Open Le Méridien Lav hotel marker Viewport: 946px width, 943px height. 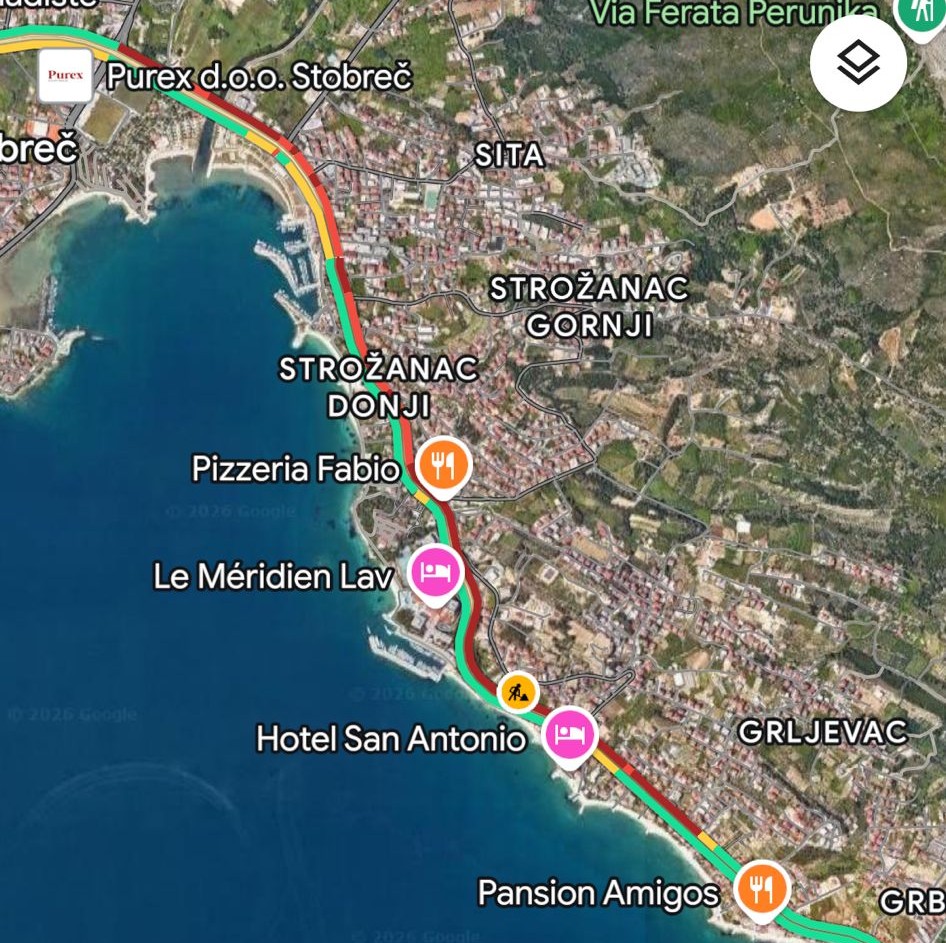pyautogui.click(x=436, y=573)
